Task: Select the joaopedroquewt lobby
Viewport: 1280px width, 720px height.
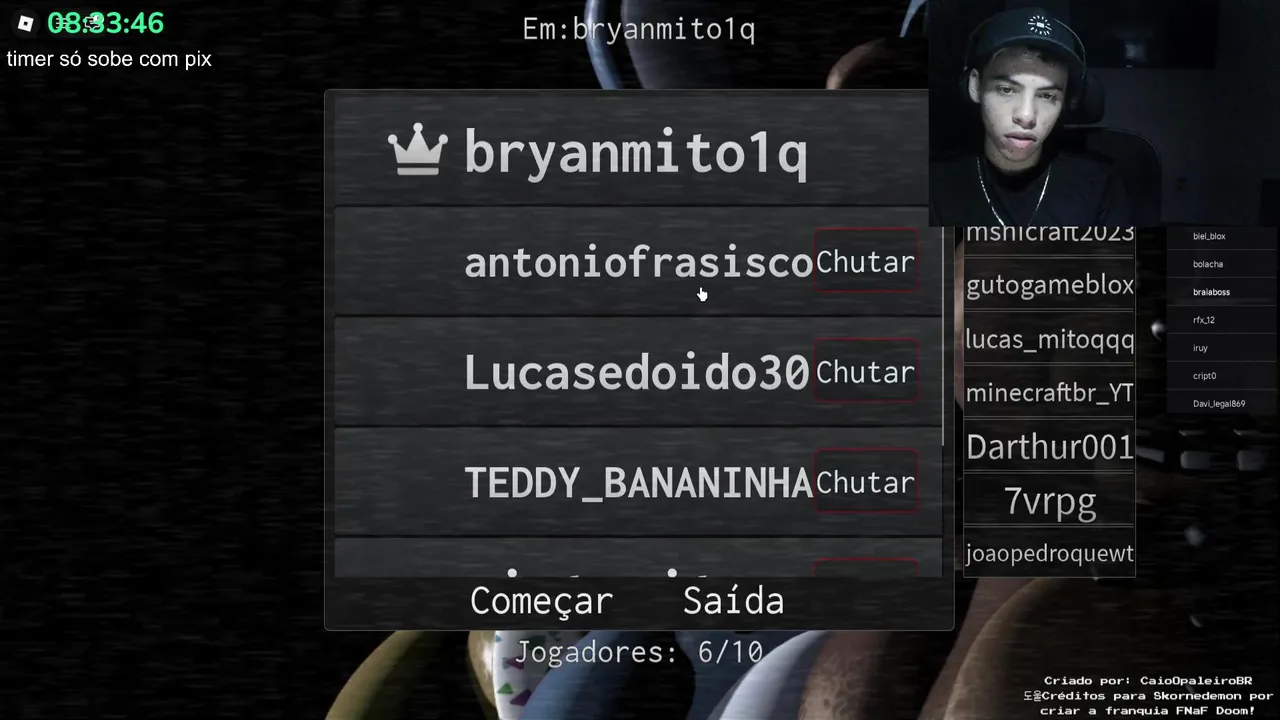Action: [x=1049, y=554]
